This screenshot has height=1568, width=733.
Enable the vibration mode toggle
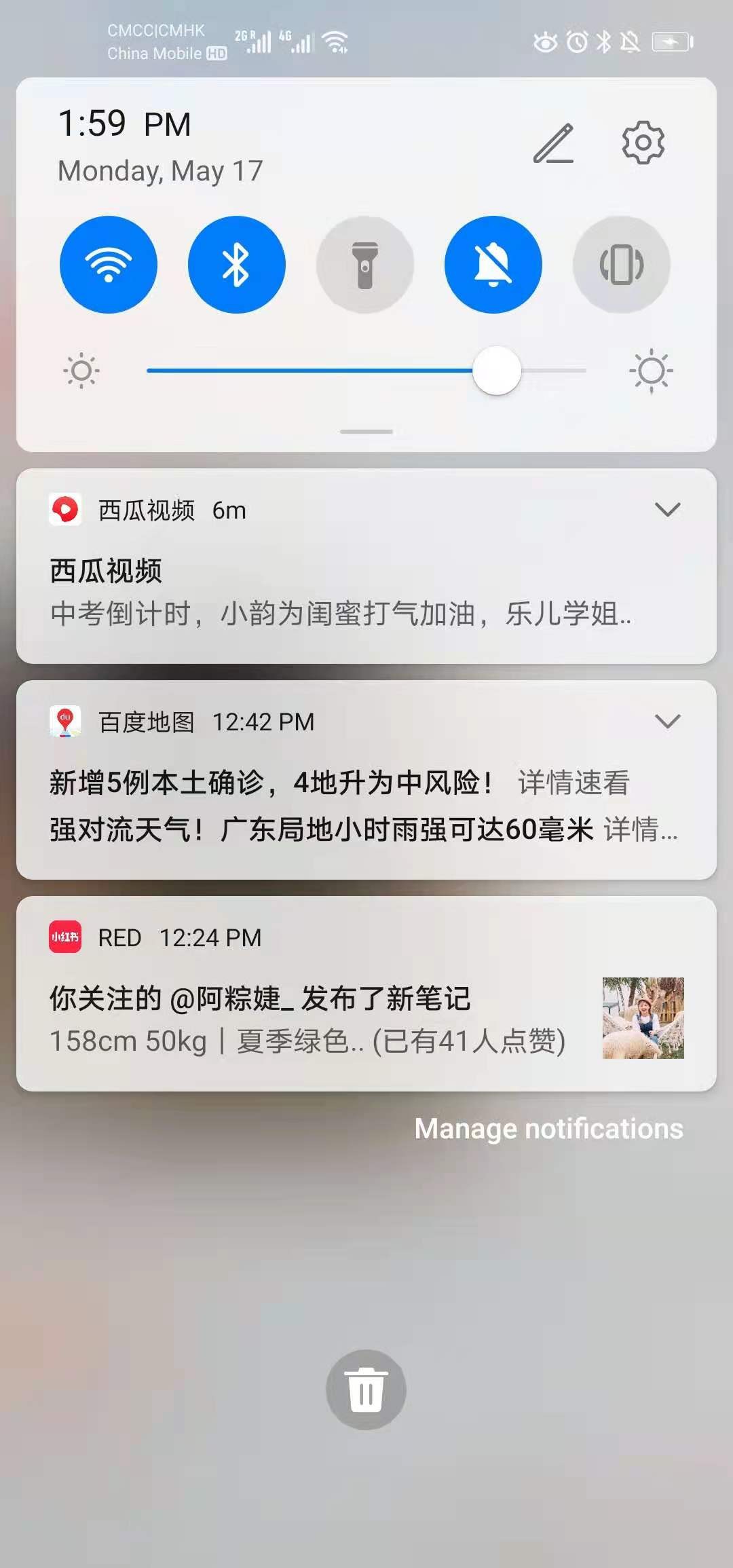tap(621, 265)
